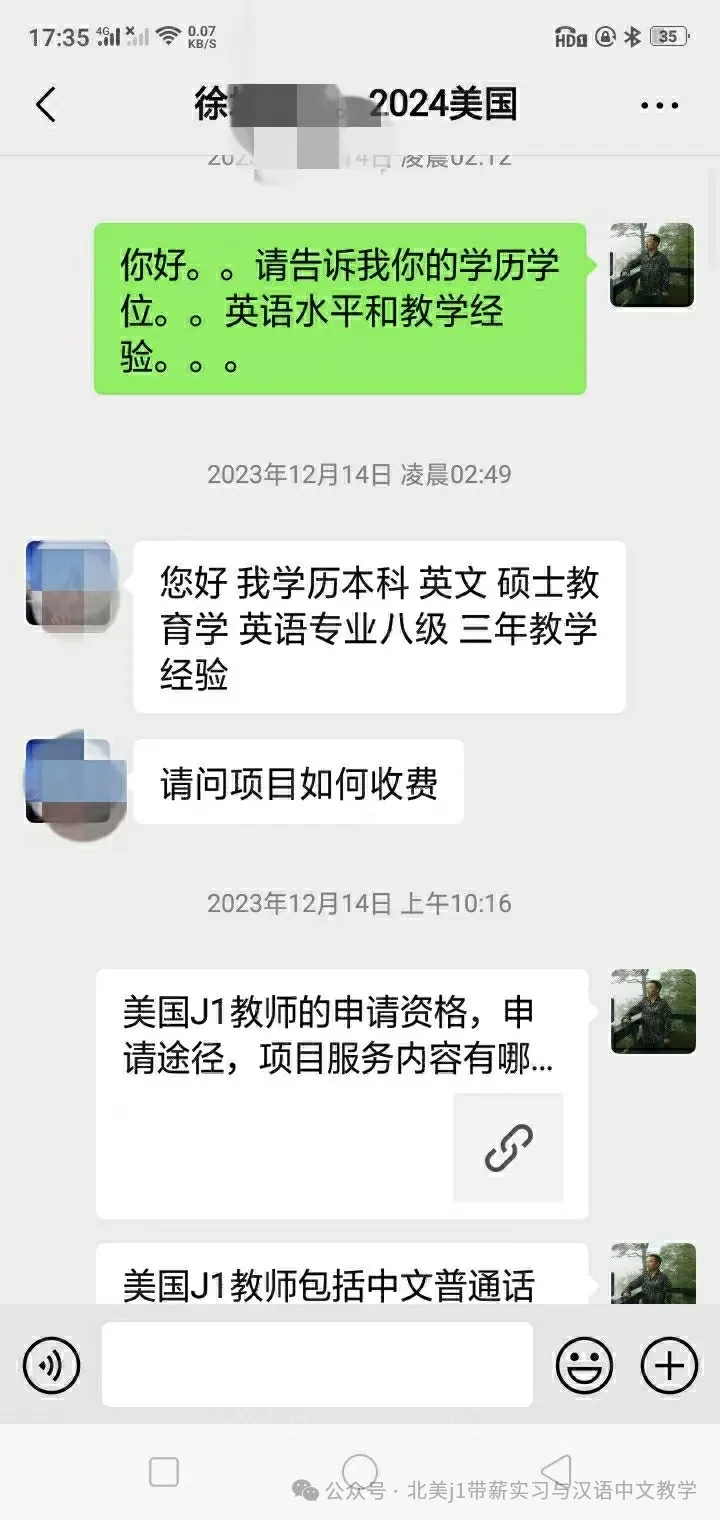The image size is (720, 1520).
Task: Tap the message text input field
Action: coord(317,1365)
